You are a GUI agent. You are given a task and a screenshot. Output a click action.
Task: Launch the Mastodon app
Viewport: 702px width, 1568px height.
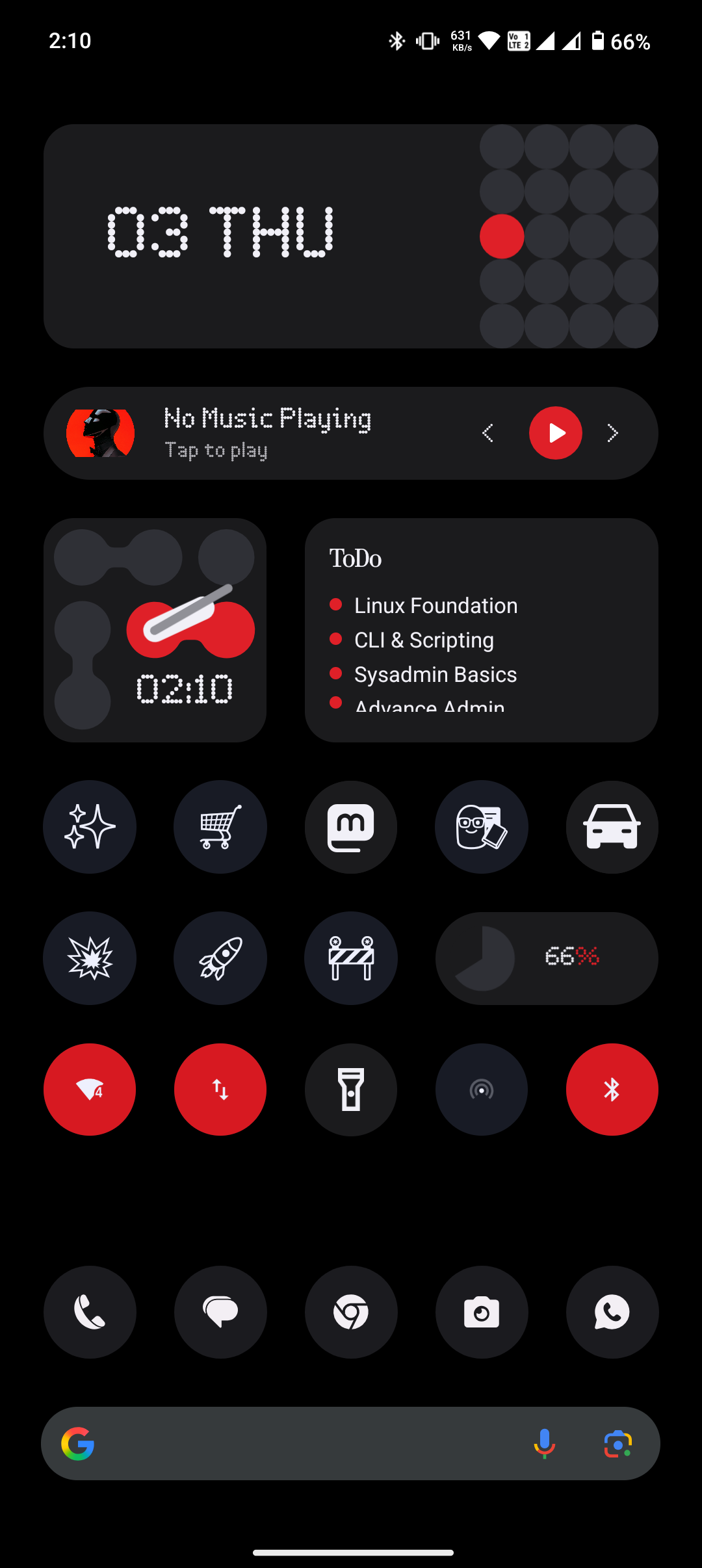[351, 827]
